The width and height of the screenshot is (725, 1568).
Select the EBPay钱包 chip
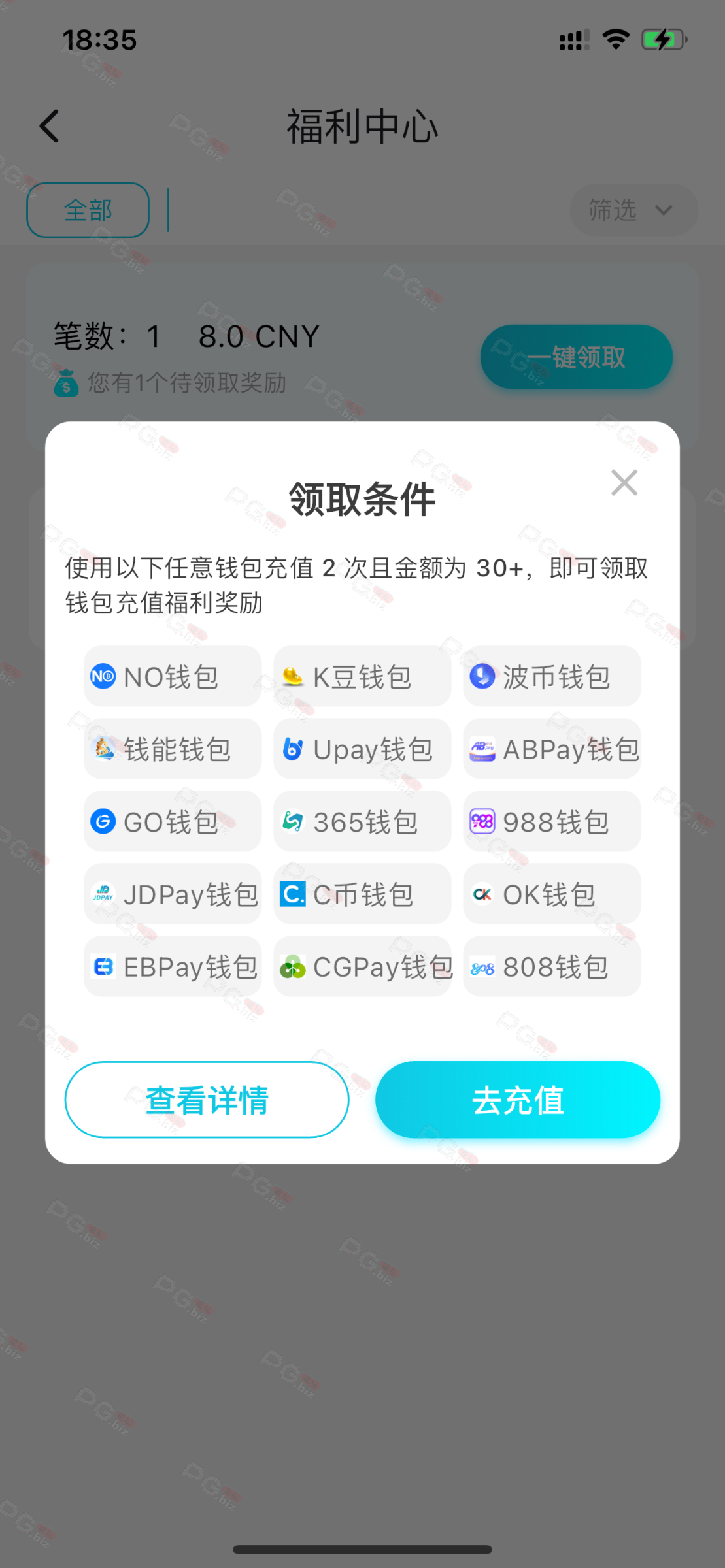click(x=173, y=966)
